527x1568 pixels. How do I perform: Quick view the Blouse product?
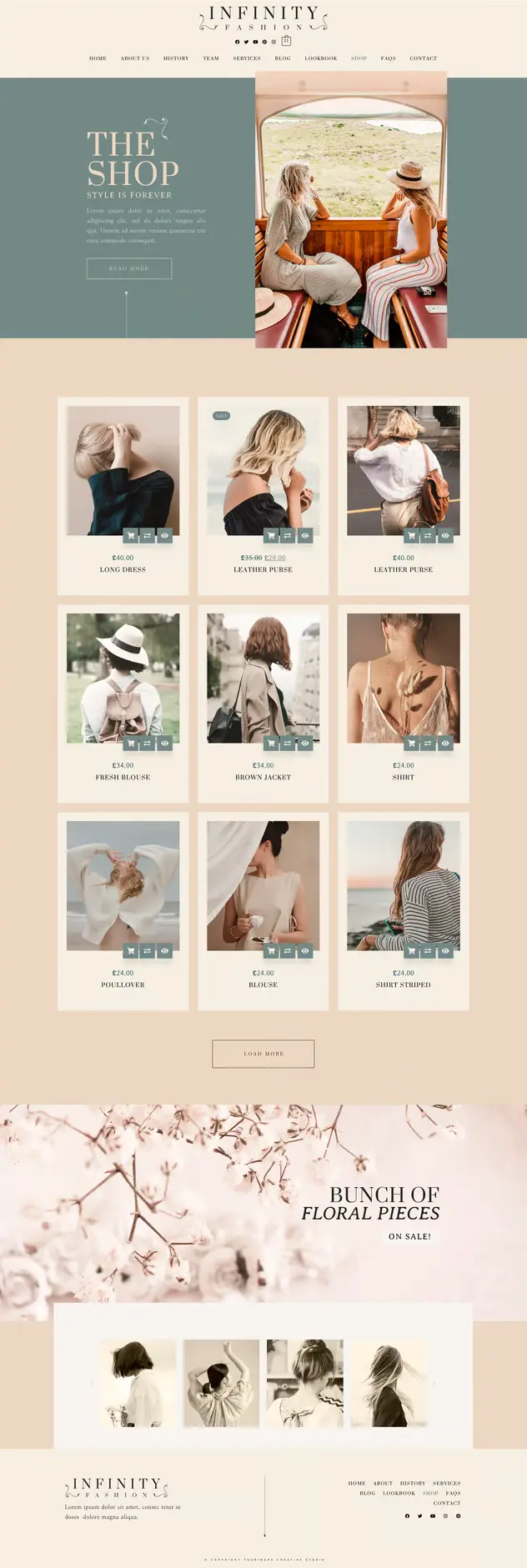pos(305,950)
